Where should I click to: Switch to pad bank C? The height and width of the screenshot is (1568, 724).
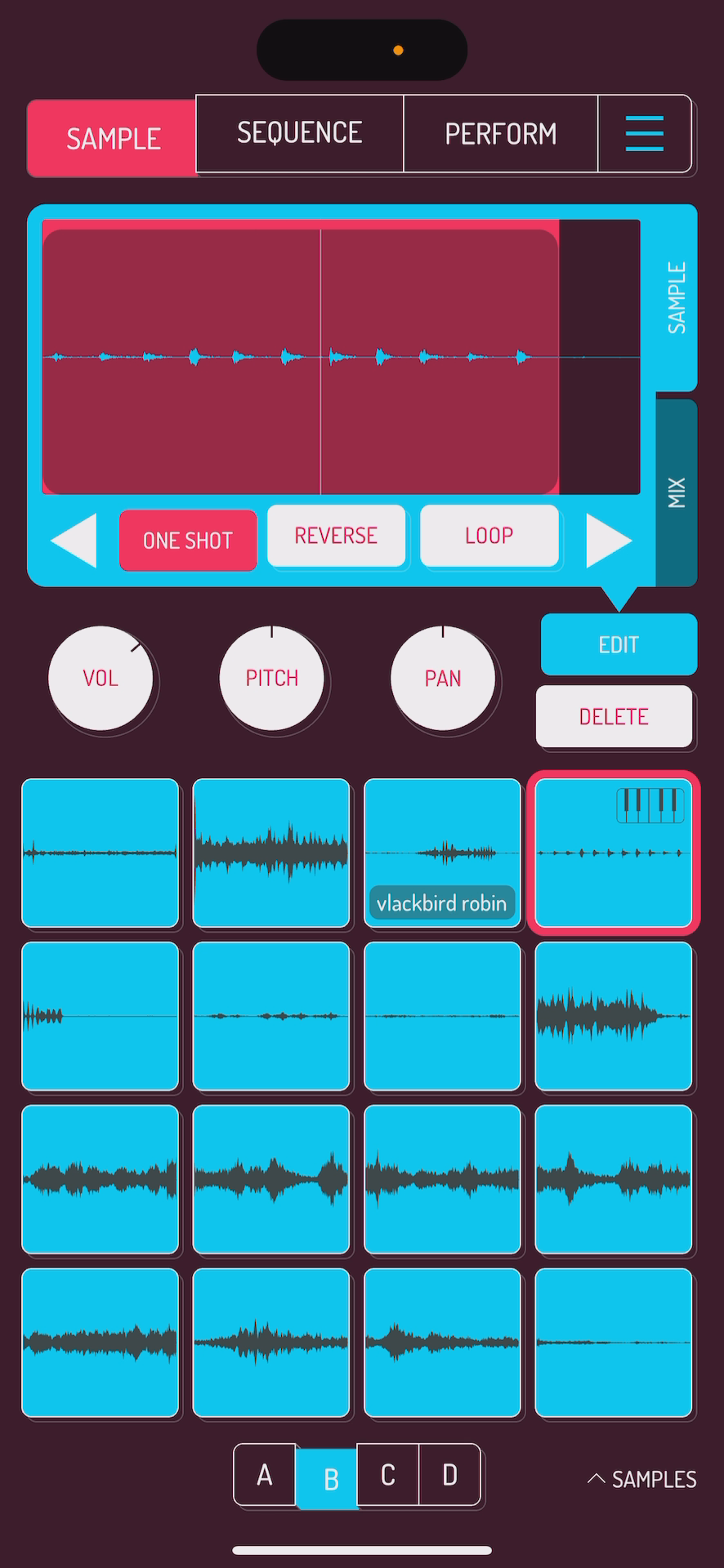(388, 1475)
